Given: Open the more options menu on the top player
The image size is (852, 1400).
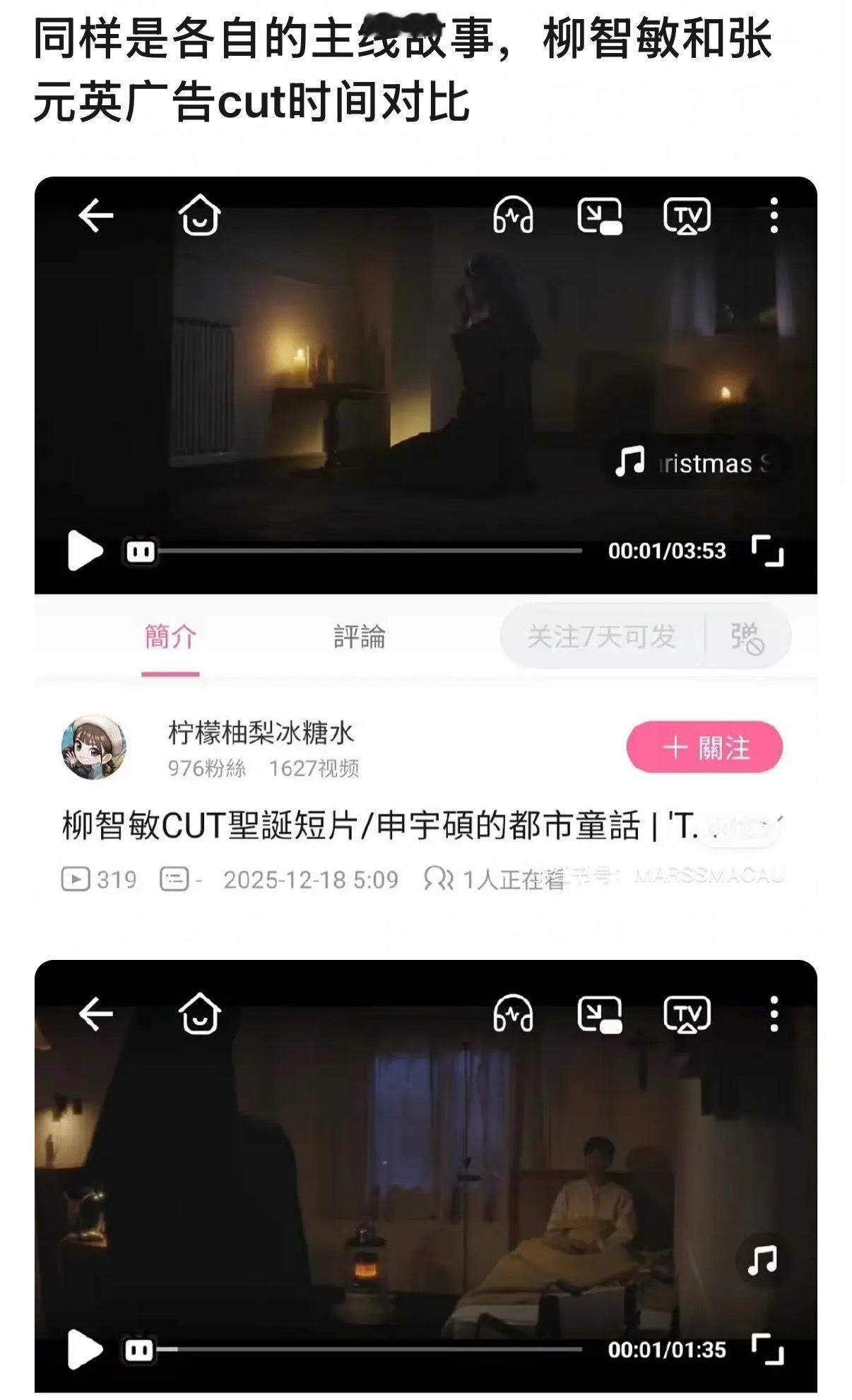Looking at the screenshot, I should (x=775, y=218).
